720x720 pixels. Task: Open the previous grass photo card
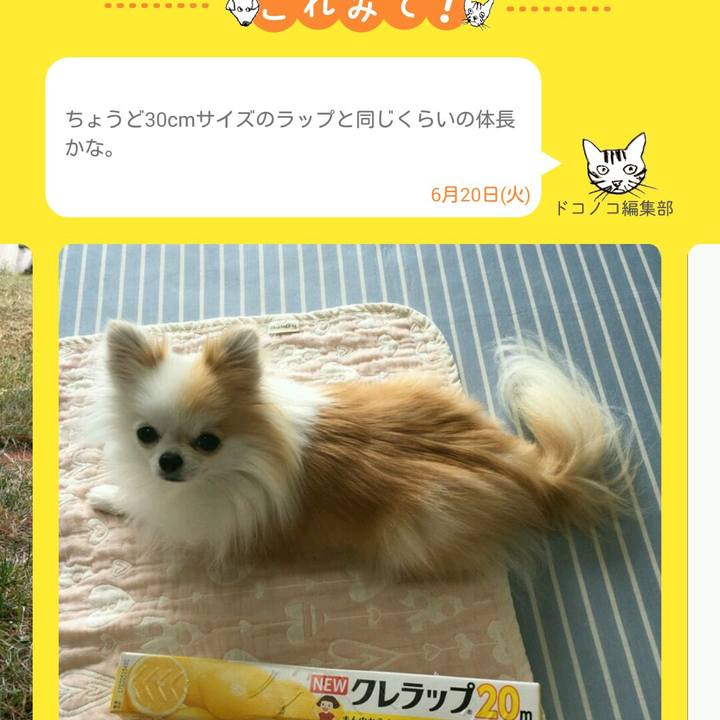tap(15, 480)
